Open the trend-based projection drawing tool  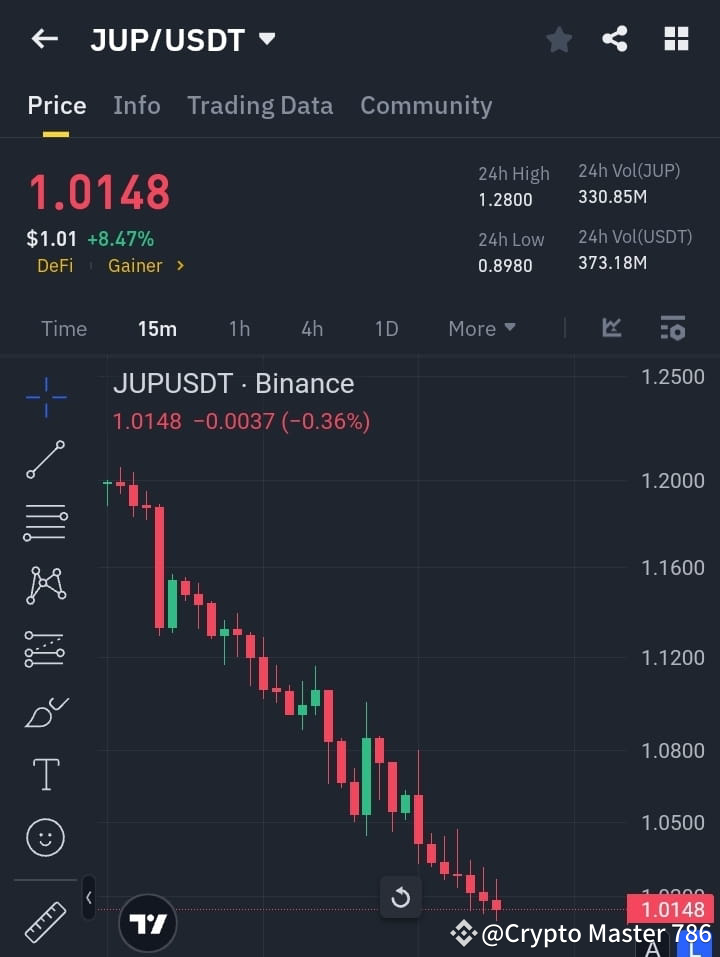click(45, 648)
